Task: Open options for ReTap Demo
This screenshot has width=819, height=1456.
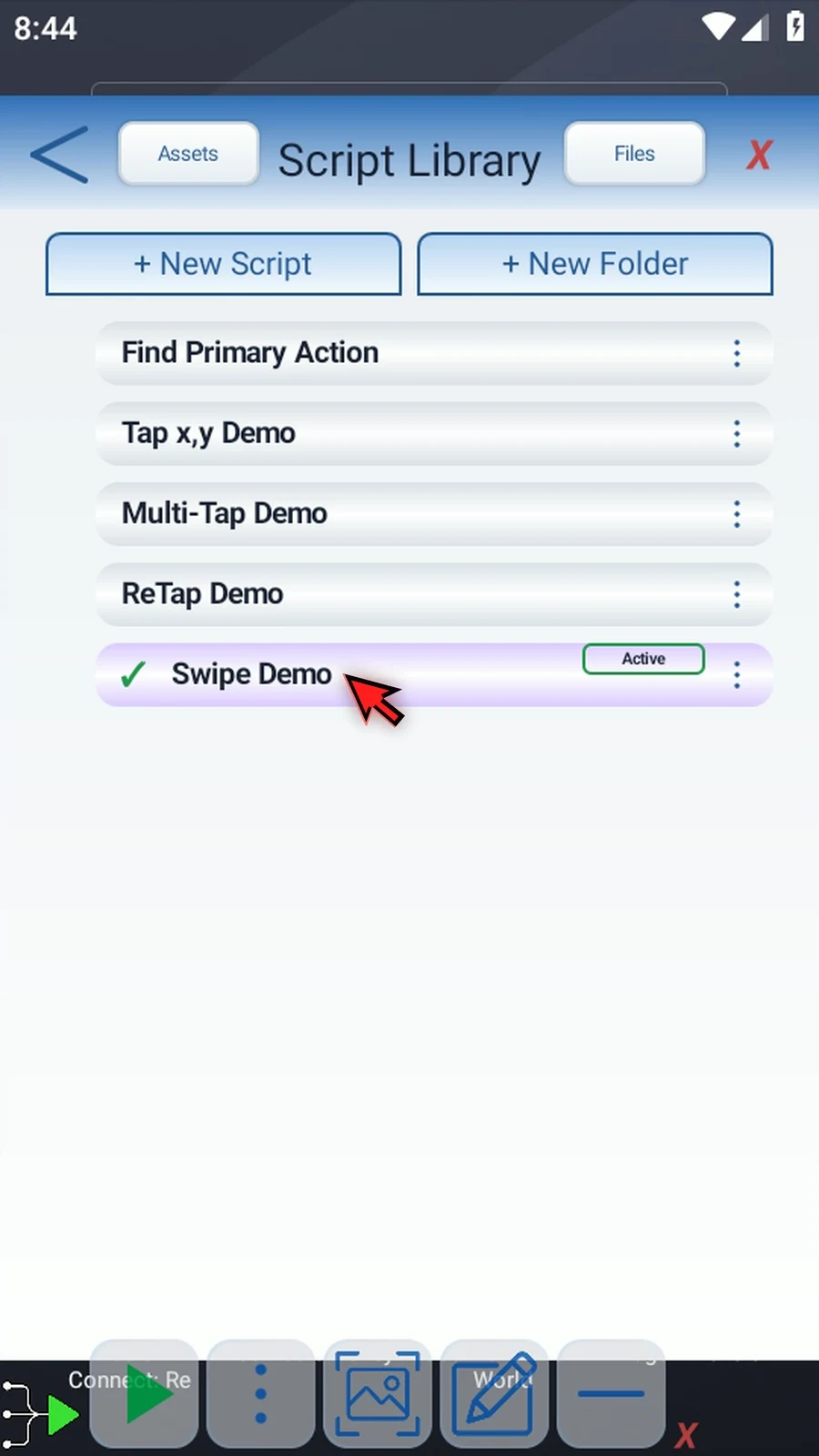Action: coord(737,594)
